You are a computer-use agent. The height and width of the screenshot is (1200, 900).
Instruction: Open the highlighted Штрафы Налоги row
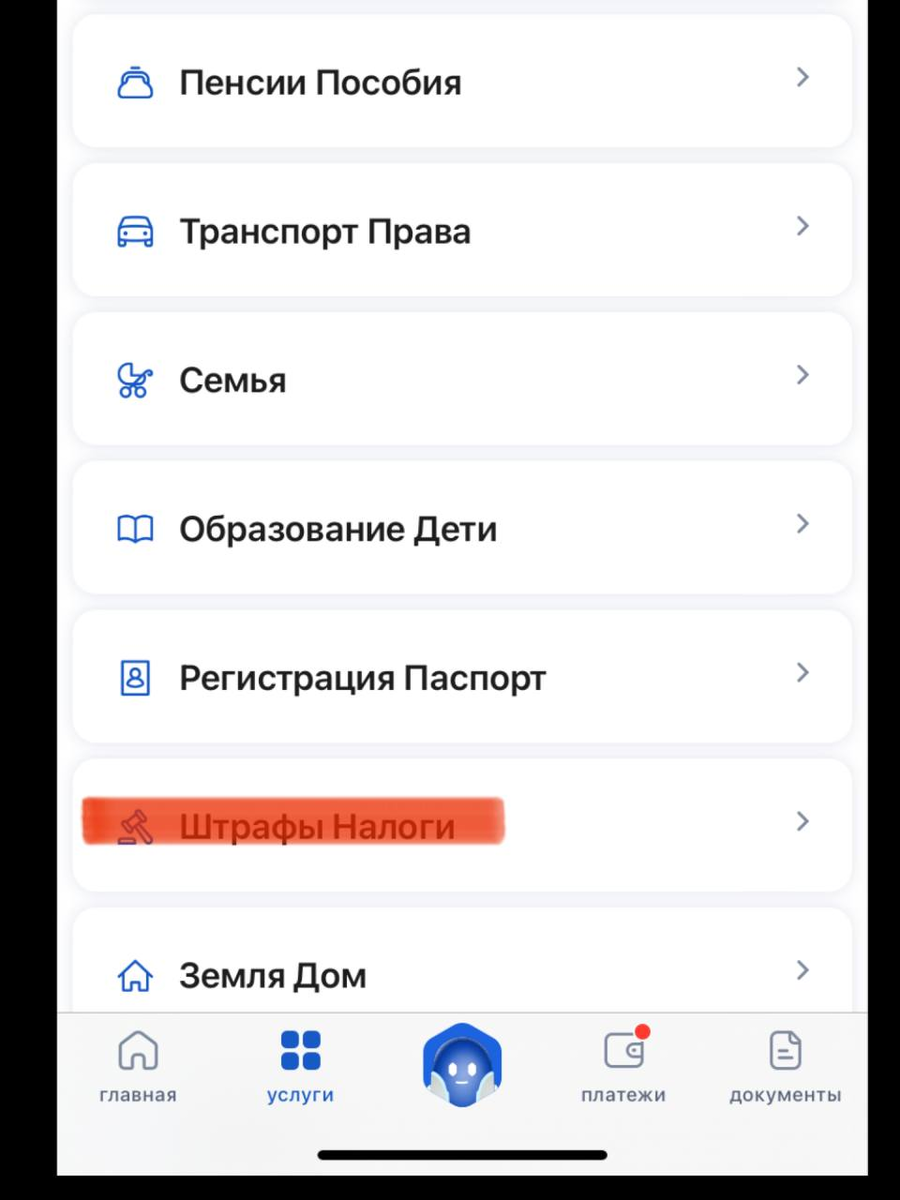pos(462,825)
